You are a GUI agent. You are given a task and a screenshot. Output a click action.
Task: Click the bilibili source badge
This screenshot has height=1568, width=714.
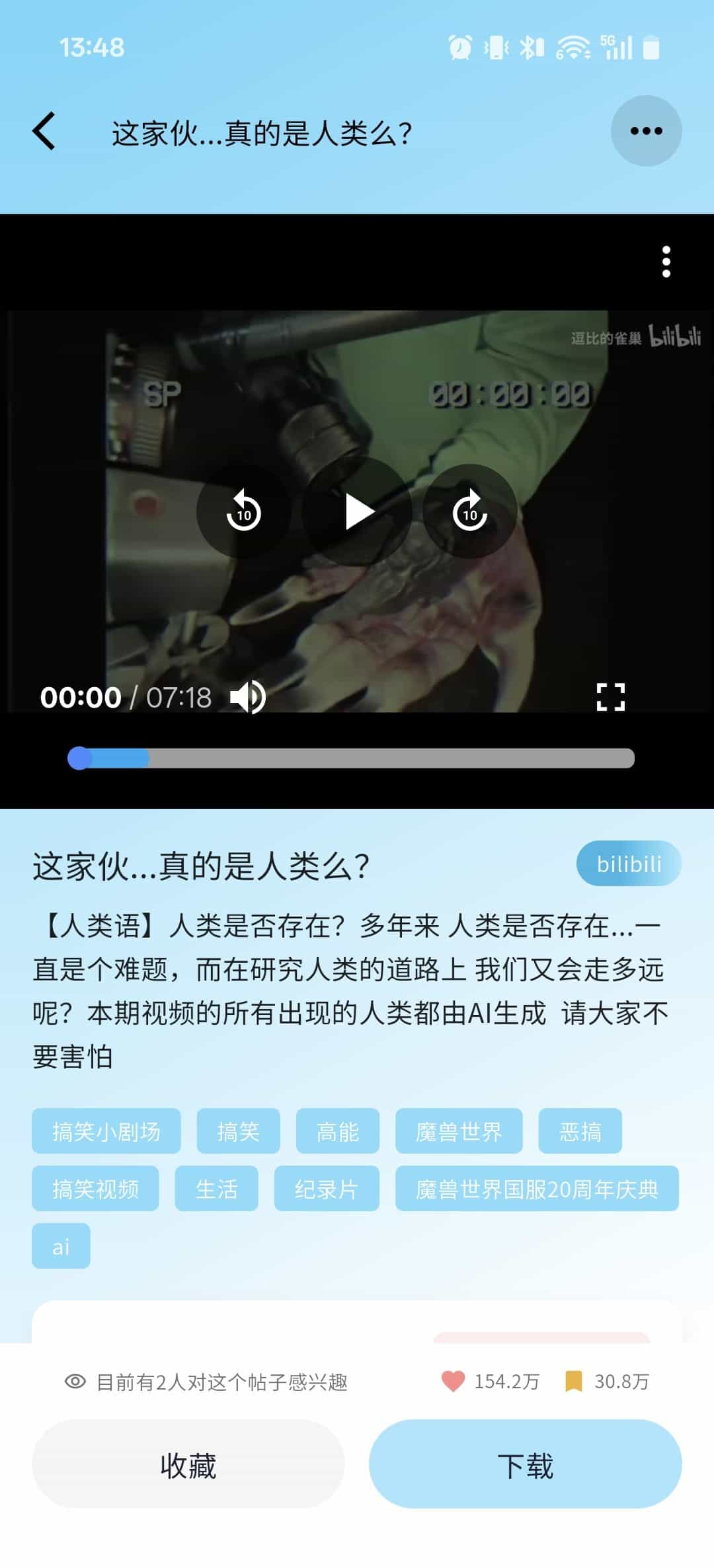point(628,863)
